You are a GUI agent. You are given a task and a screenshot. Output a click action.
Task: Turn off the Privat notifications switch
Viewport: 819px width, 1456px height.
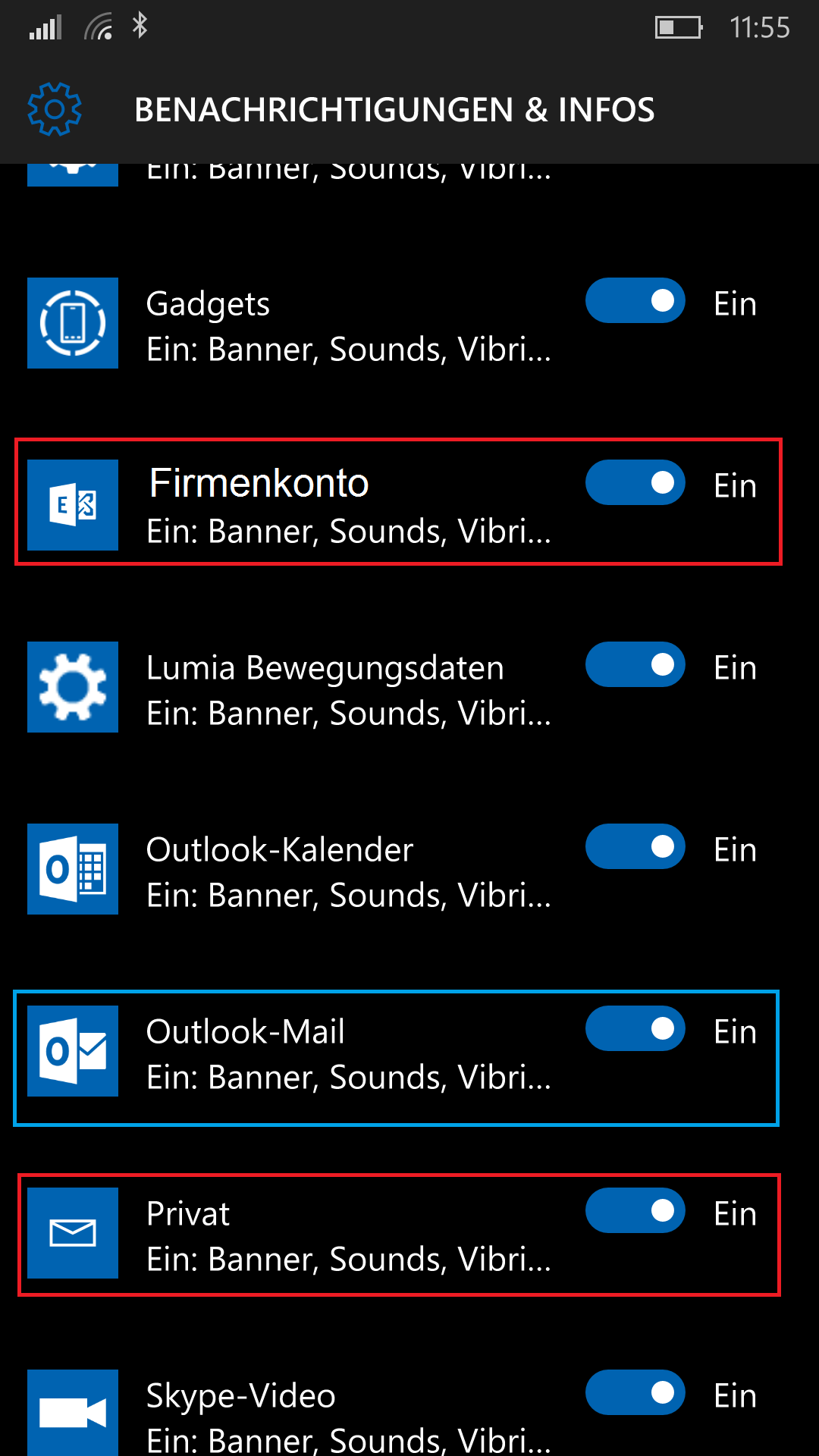click(x=635, y=1210)
